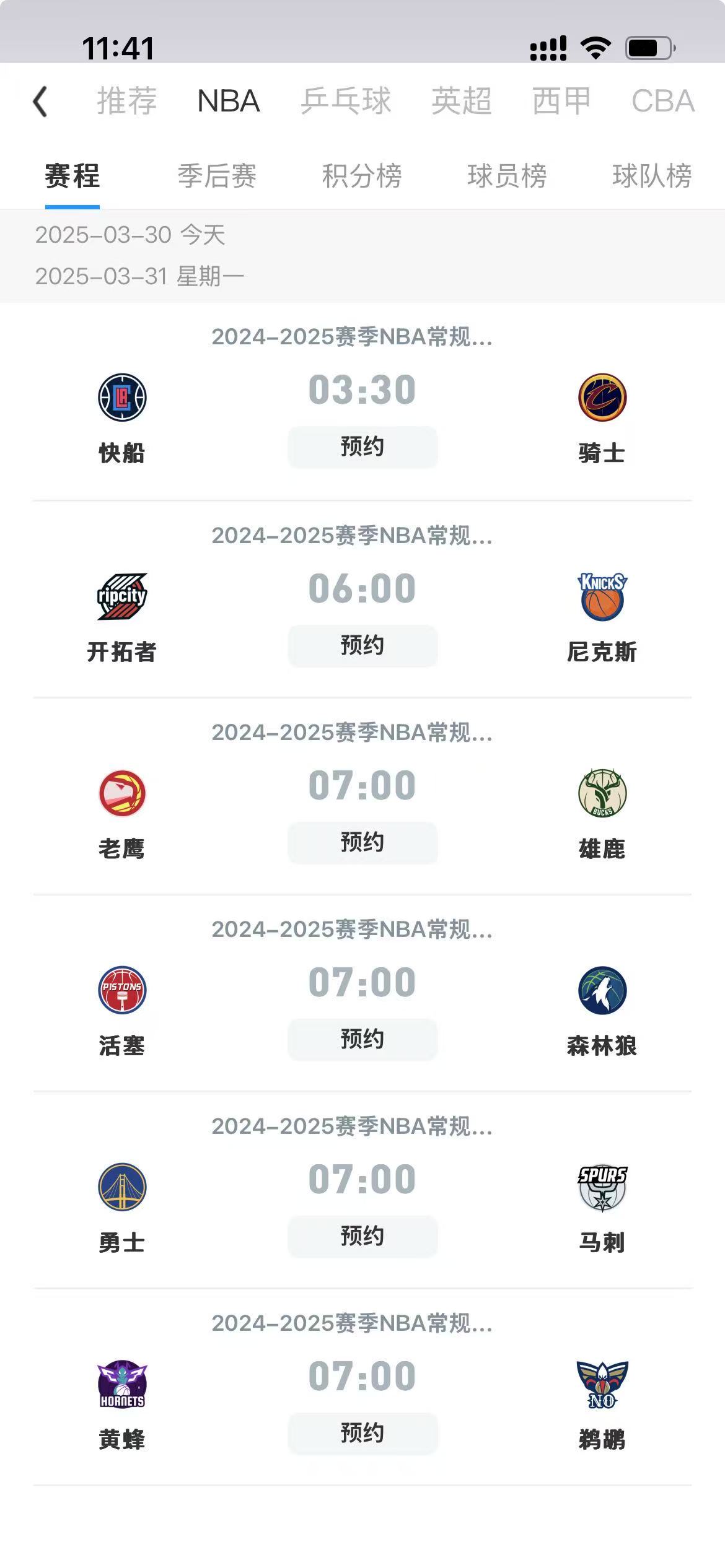725x1568 pixels.
Task: Switch to the 季后赛 tab
Action: pos(218,176)
